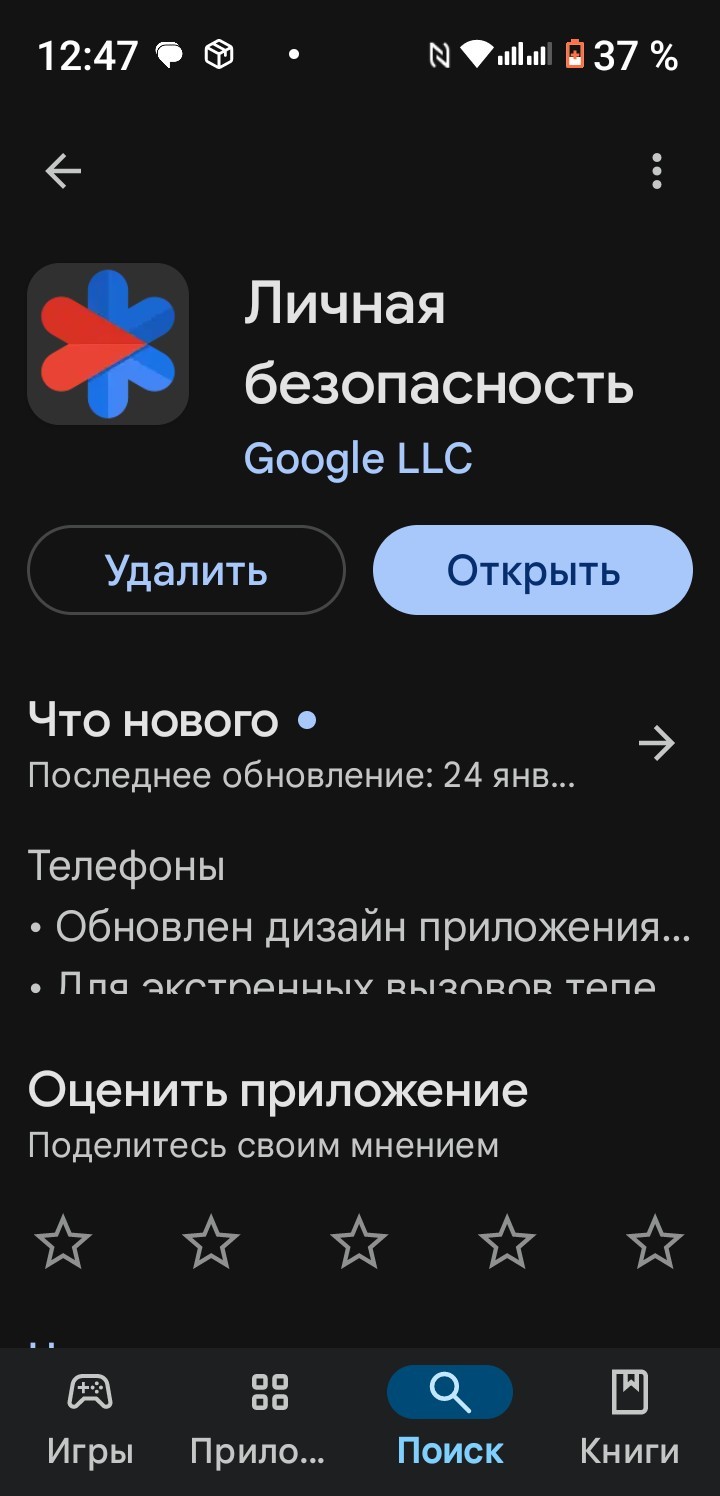720x1496 pixels.
Task: Rate the app three stars
Action: point(359,1243)
